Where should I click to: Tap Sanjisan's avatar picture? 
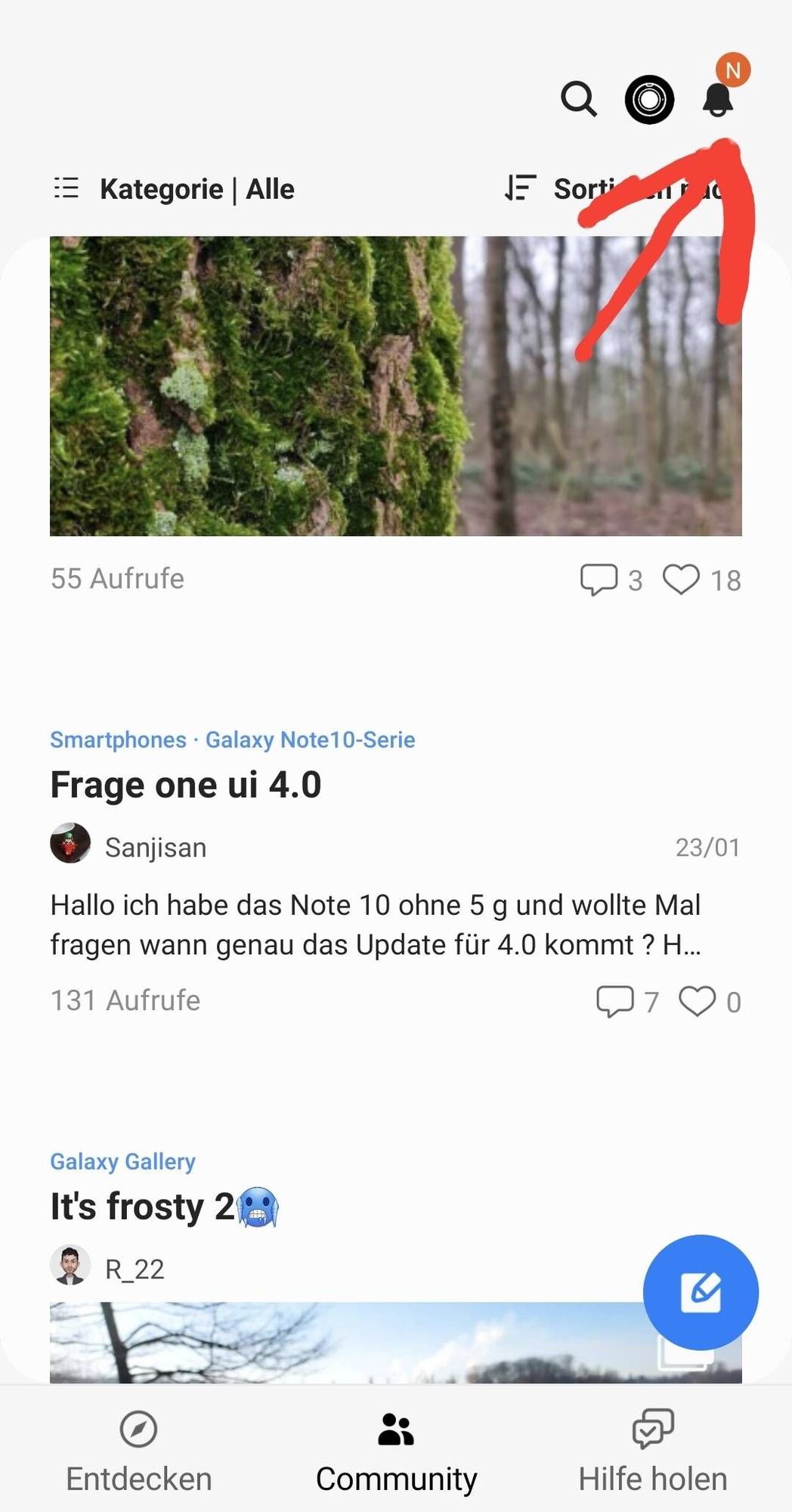pyautogui.click(x=70, y=846)
